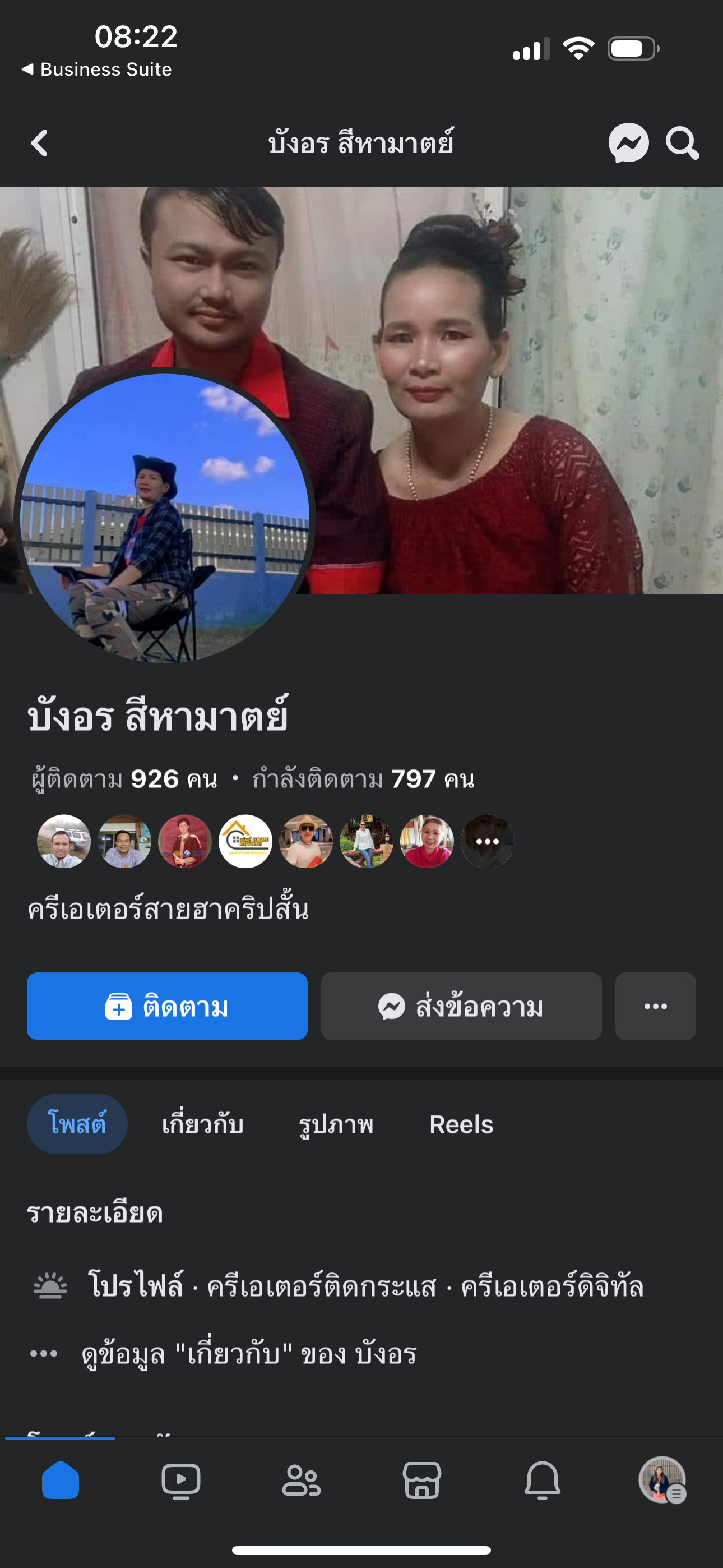Open the Friends tab in bottom bar

click(302, 1480)
